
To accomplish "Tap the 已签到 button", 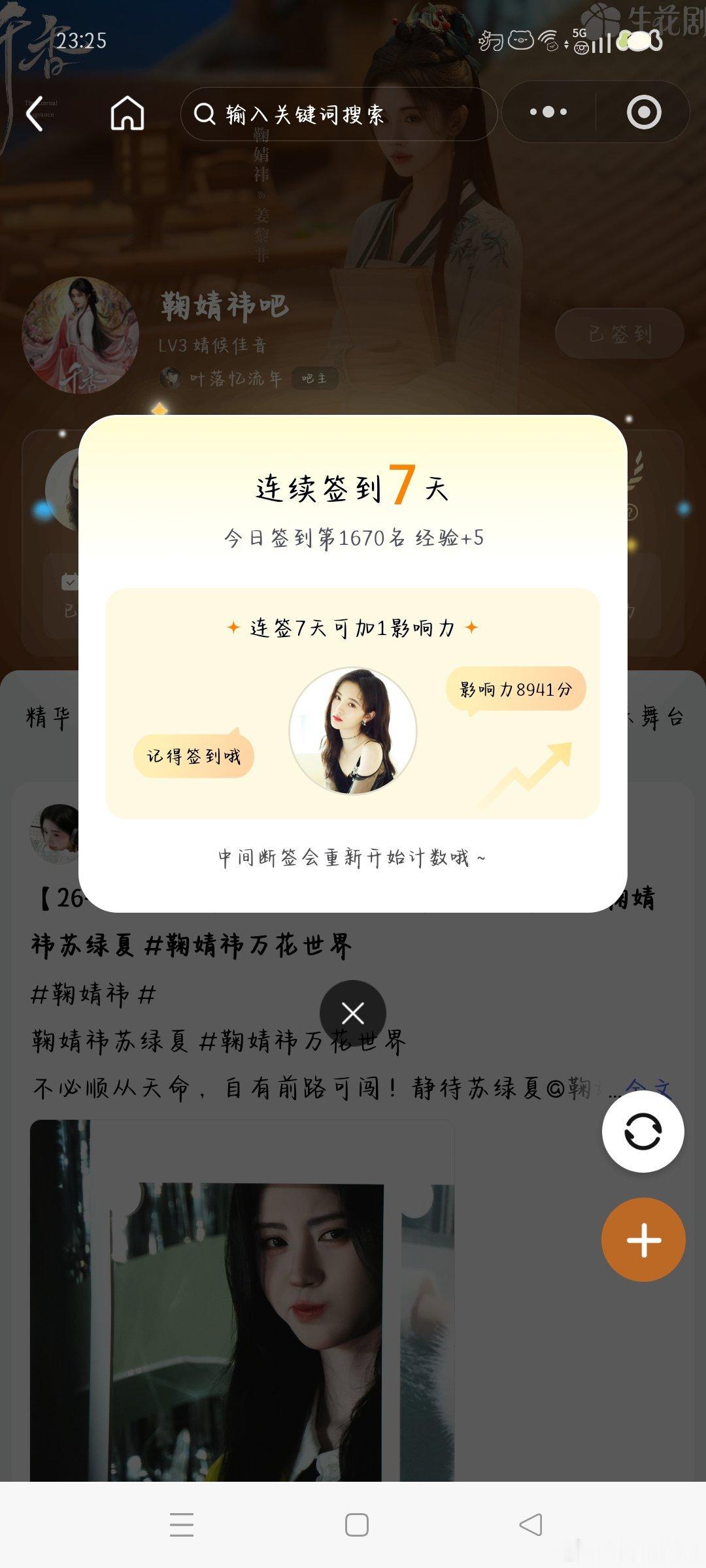I will click(x=620, y=334).
